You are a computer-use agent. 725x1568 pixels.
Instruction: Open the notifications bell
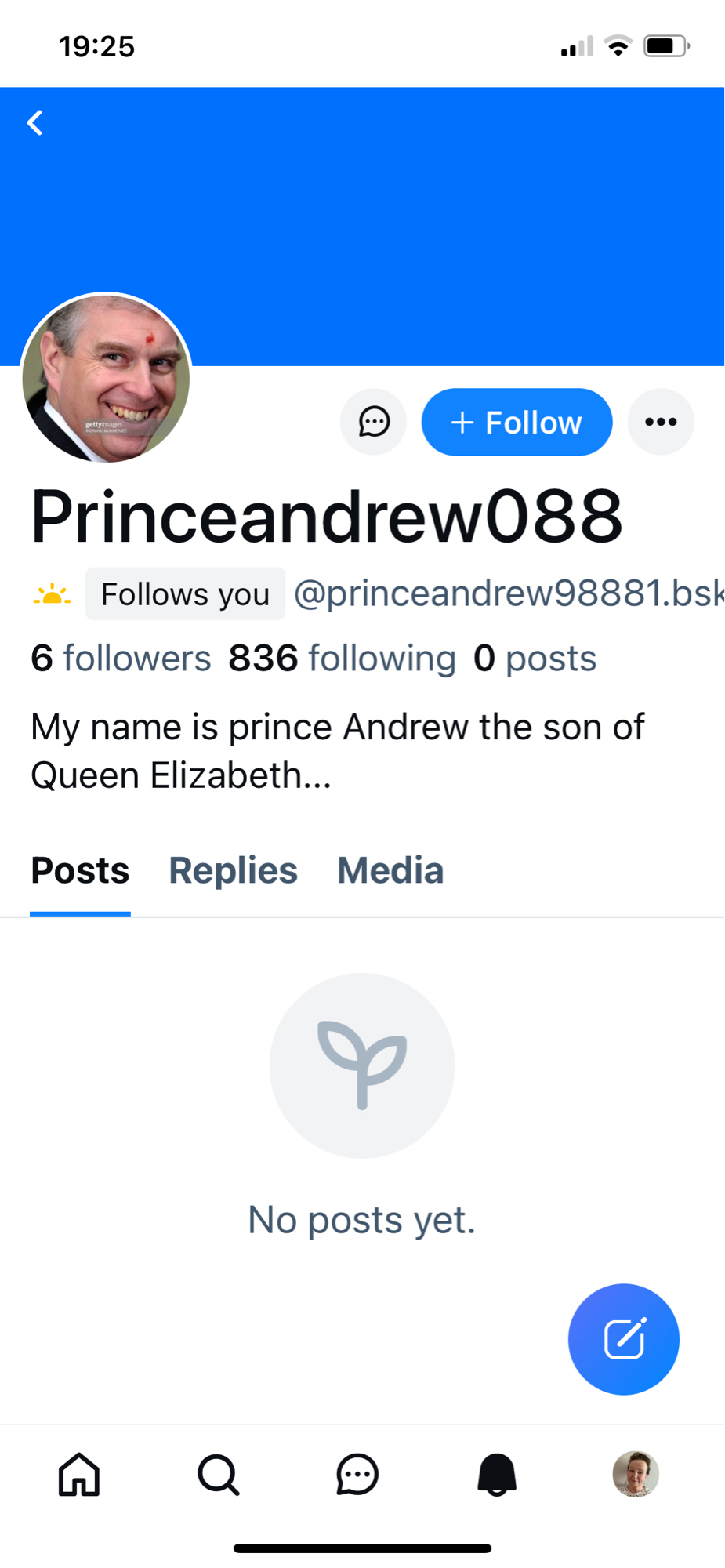497,1475
